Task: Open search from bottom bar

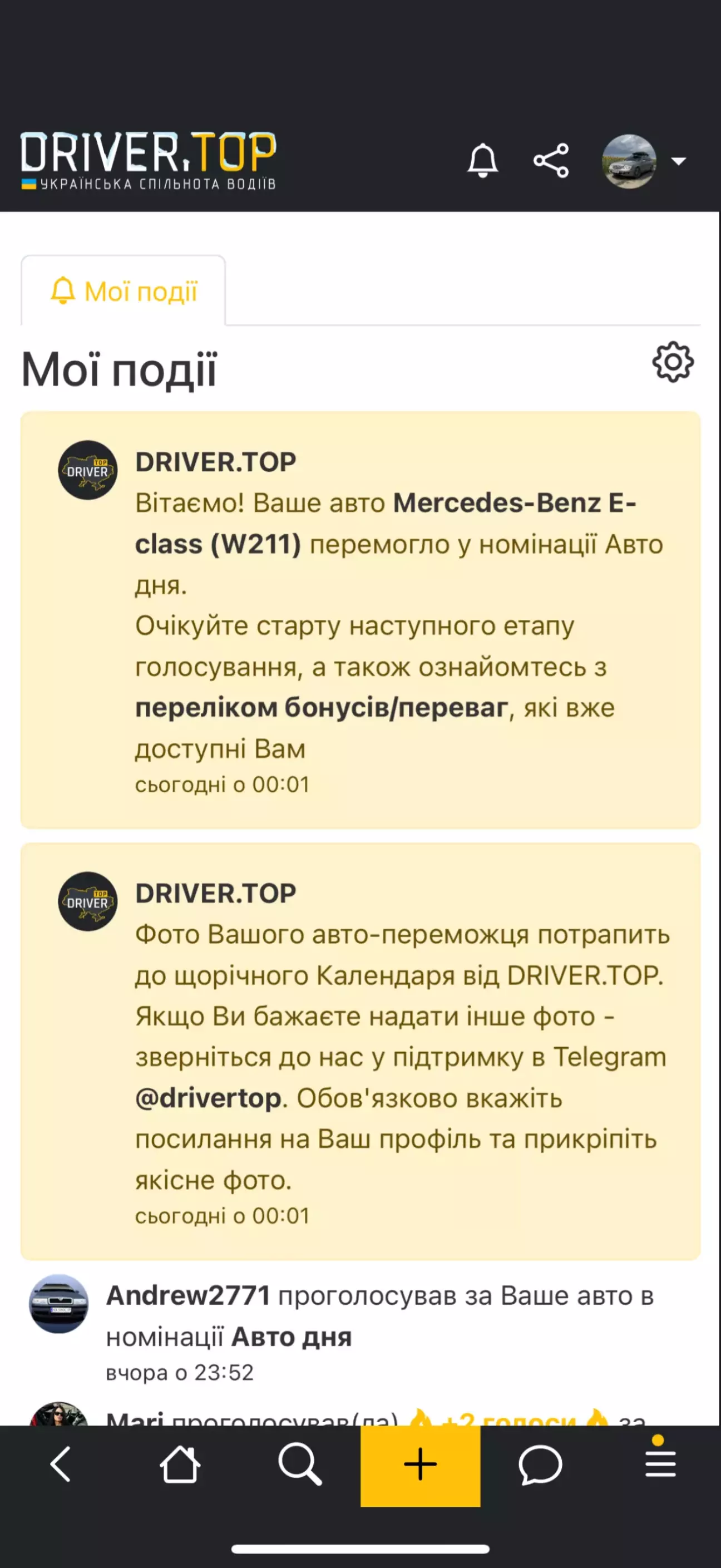Action: coord(299,1464)
